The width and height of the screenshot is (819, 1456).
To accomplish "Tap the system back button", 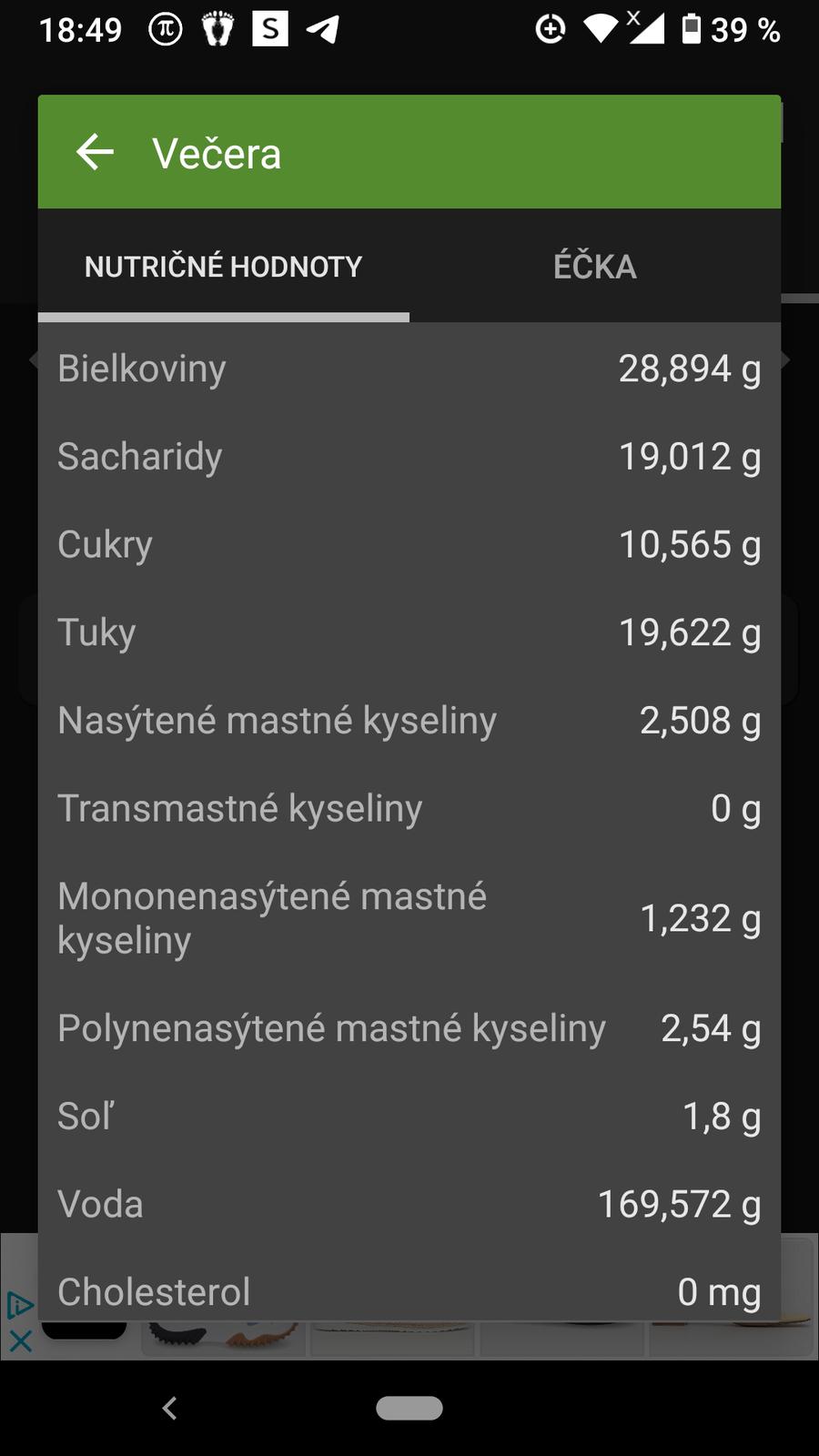I will coord(169,1408).
